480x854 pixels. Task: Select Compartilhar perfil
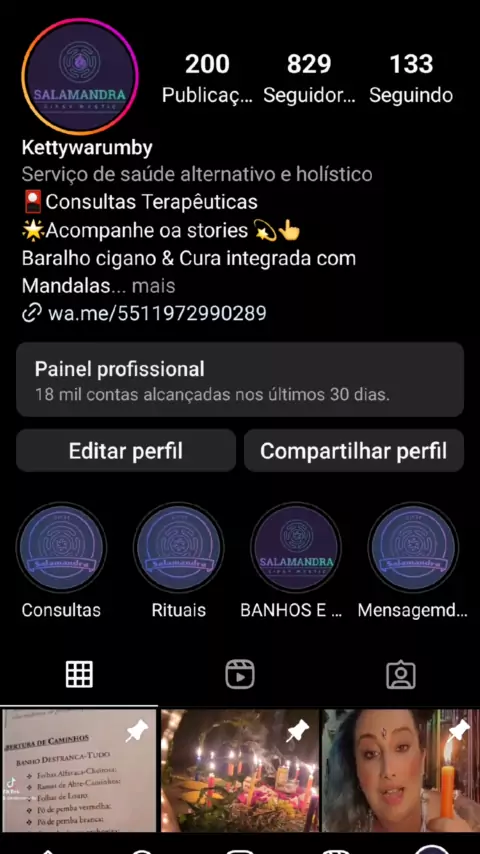point(354,451)
